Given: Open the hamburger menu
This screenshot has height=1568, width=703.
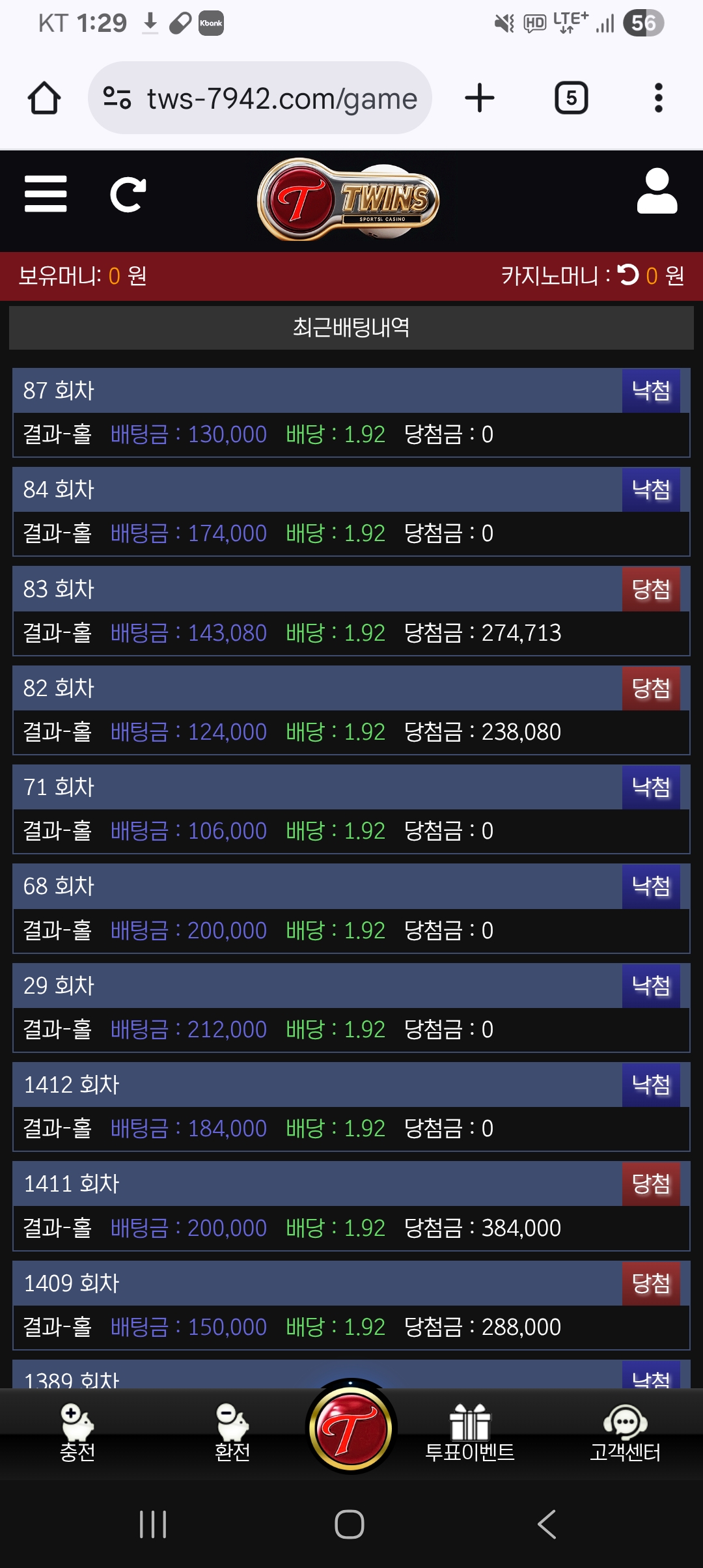Looking at the screenshot, I should tap(46, 194).
